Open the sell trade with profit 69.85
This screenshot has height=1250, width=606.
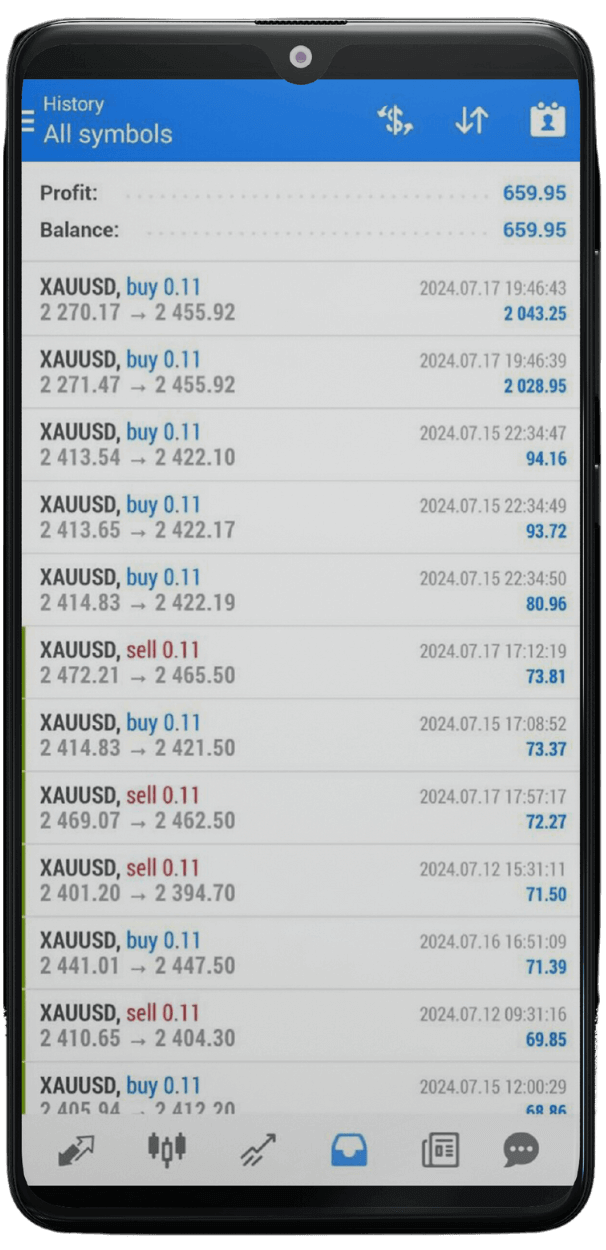300,1026
